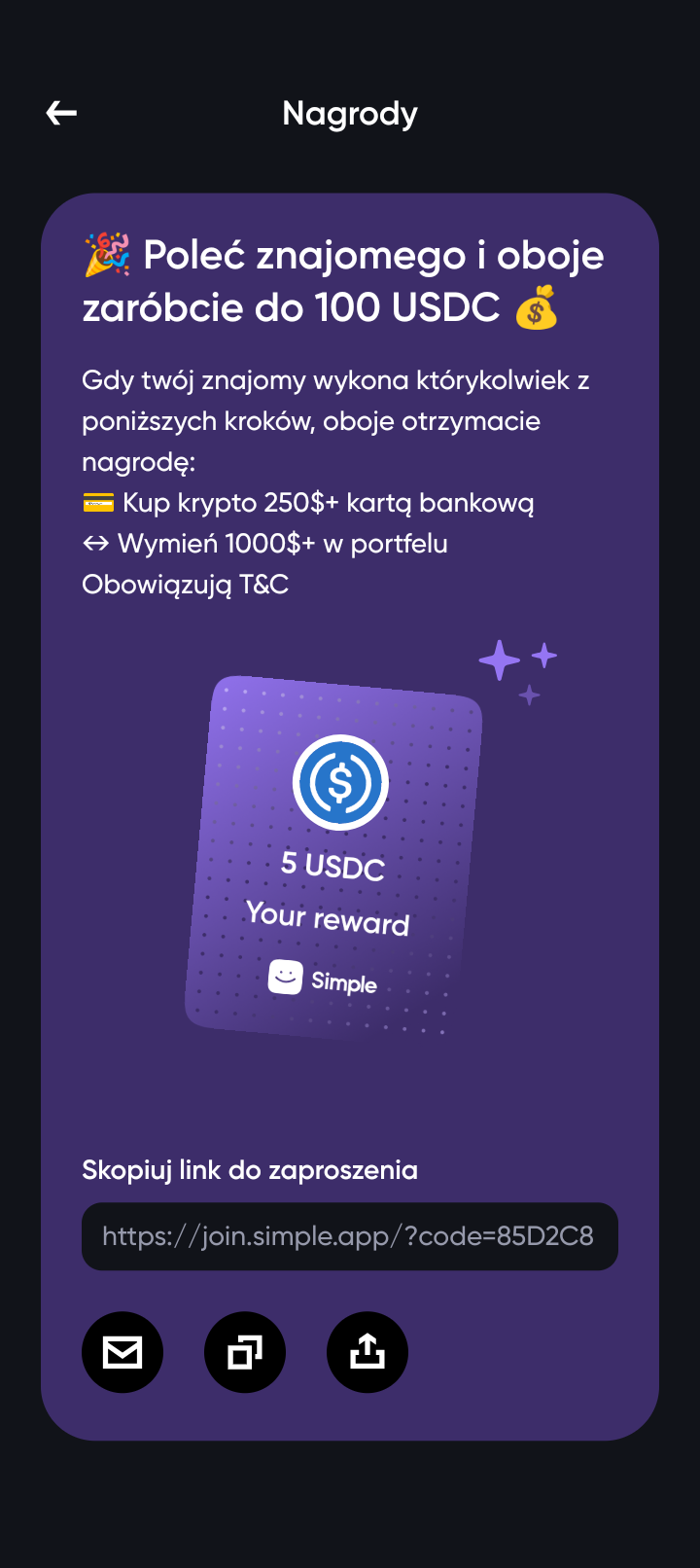The height and width of the screenshot is (1568, 700).
Task: Go back from the Nagrody screen
Action: coord(61,114)
